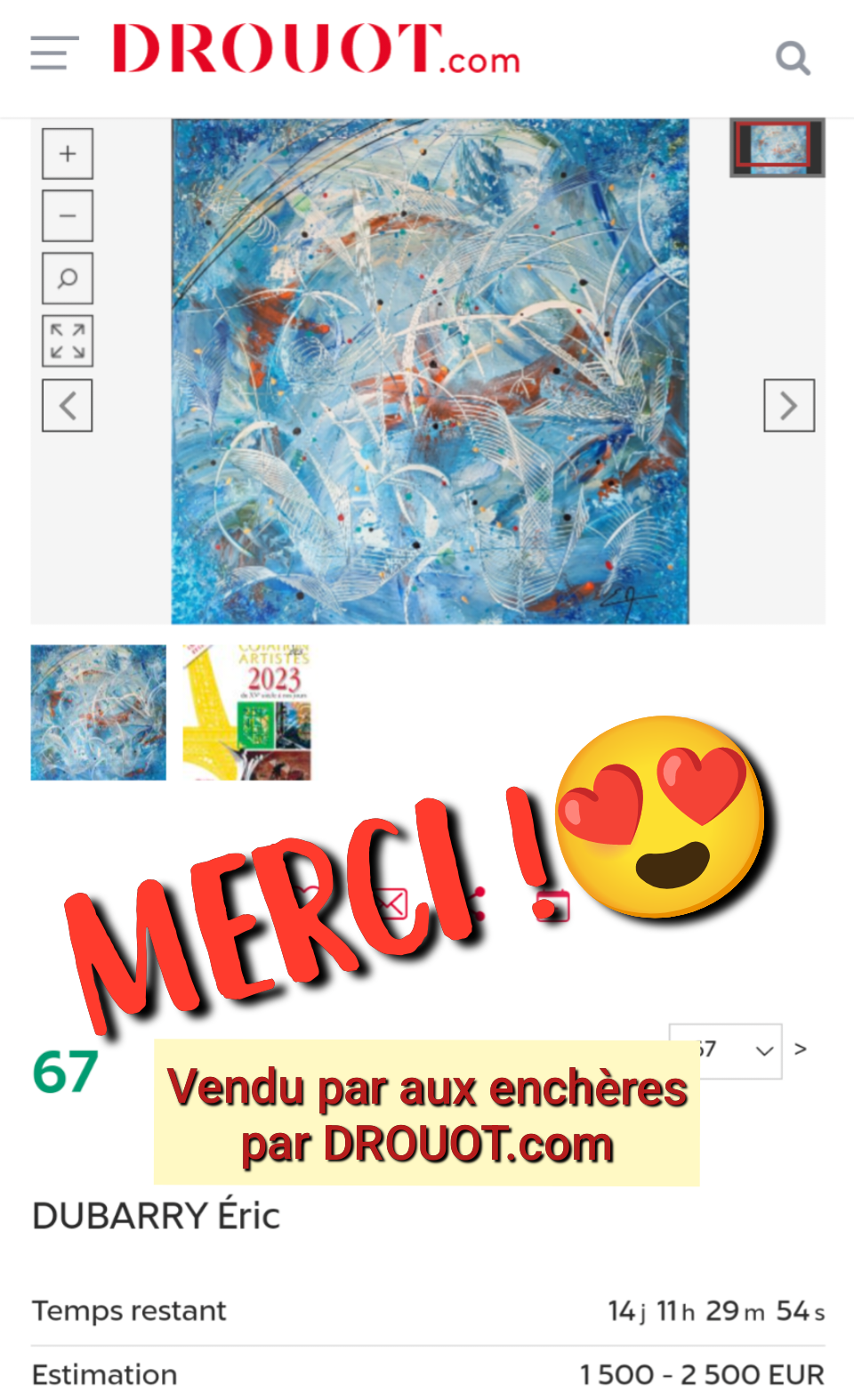The height and width of the screenshot is (1400, 854).
Task: Tap the magnifier button in the image viewer
Action: point(68,279)
